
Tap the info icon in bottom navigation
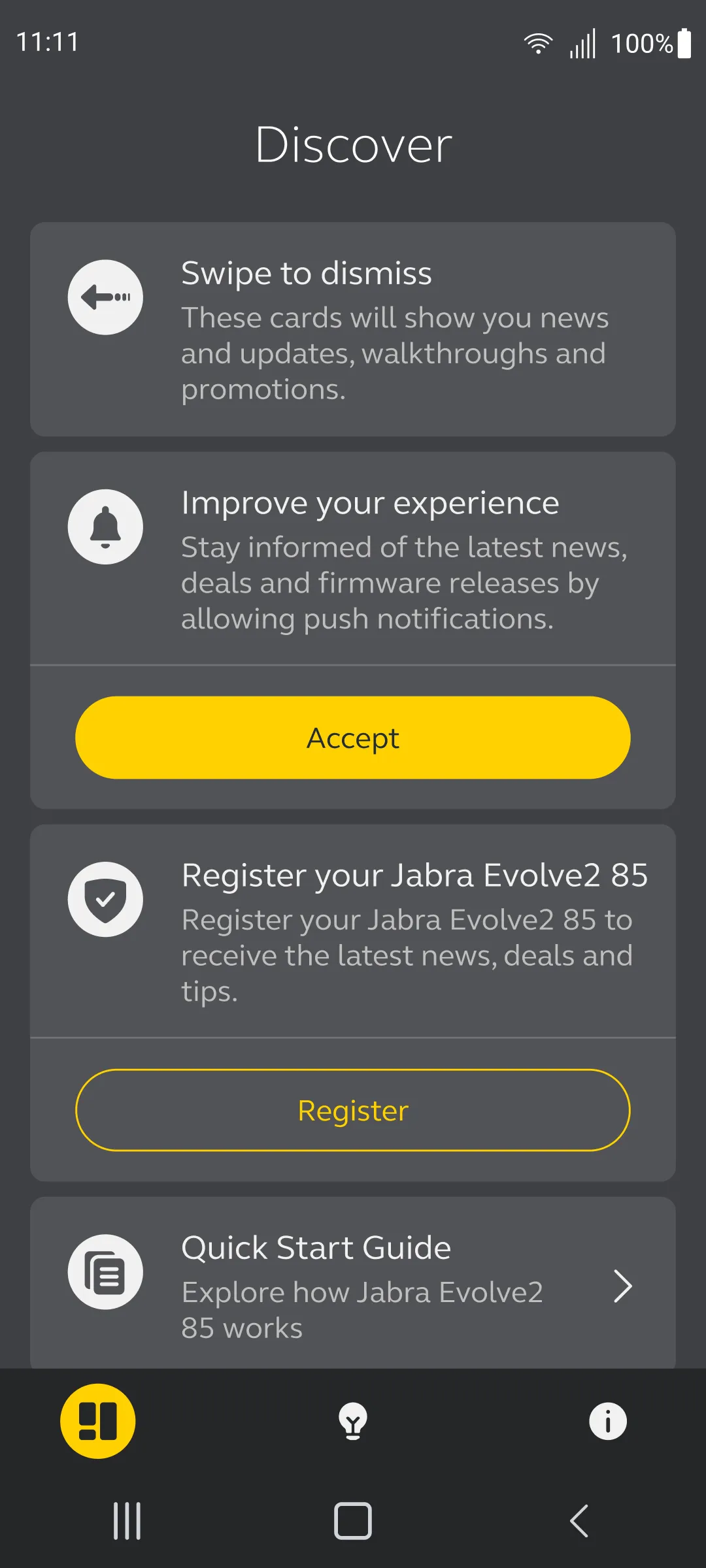(x=607, y=1421)
